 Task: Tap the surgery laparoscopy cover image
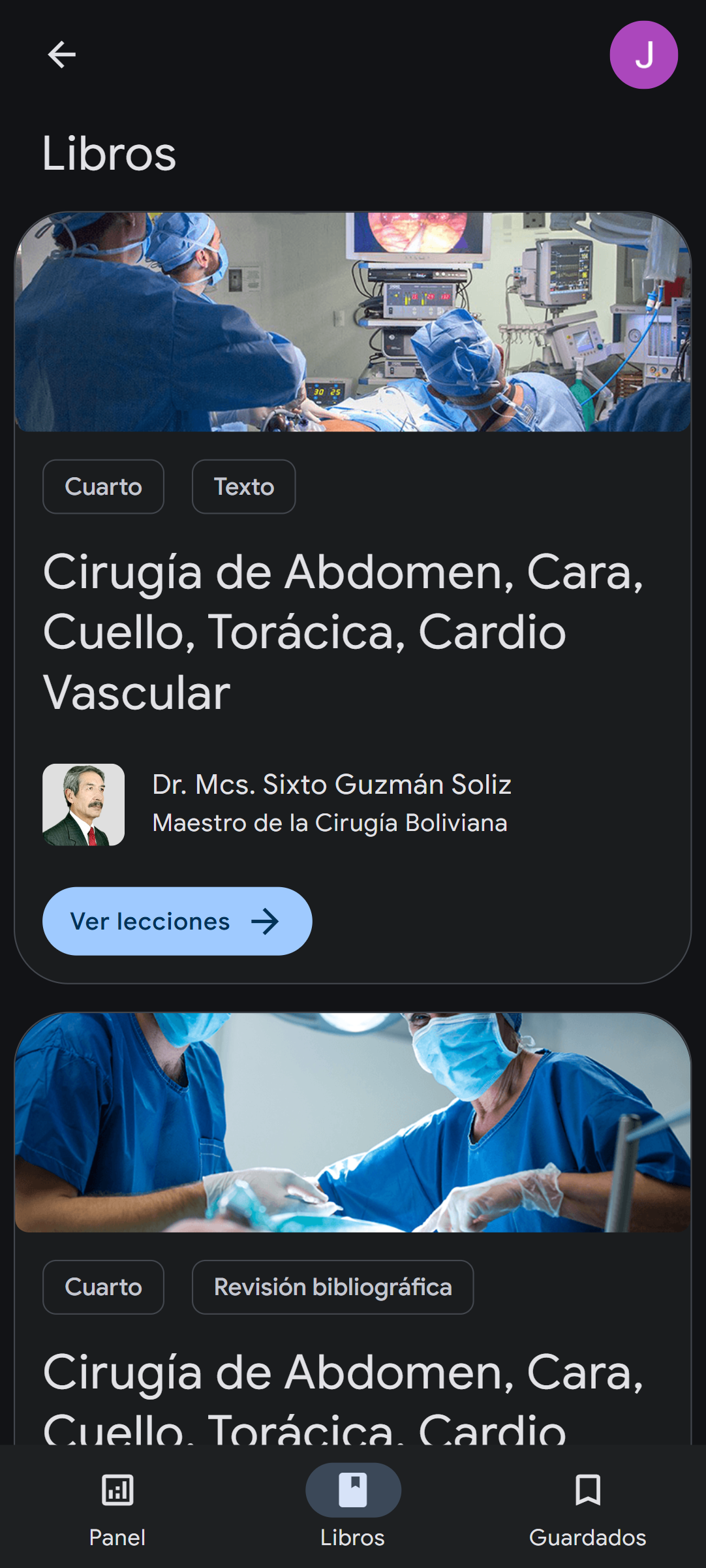[x=352, y=323]
